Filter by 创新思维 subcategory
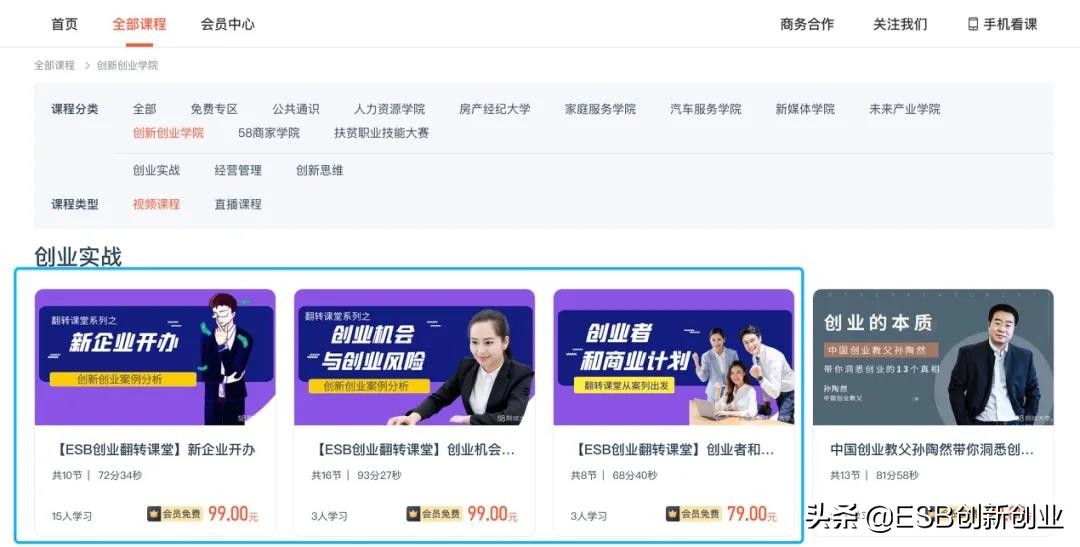This screenshot has width=1080, height=547. [319, 170]
